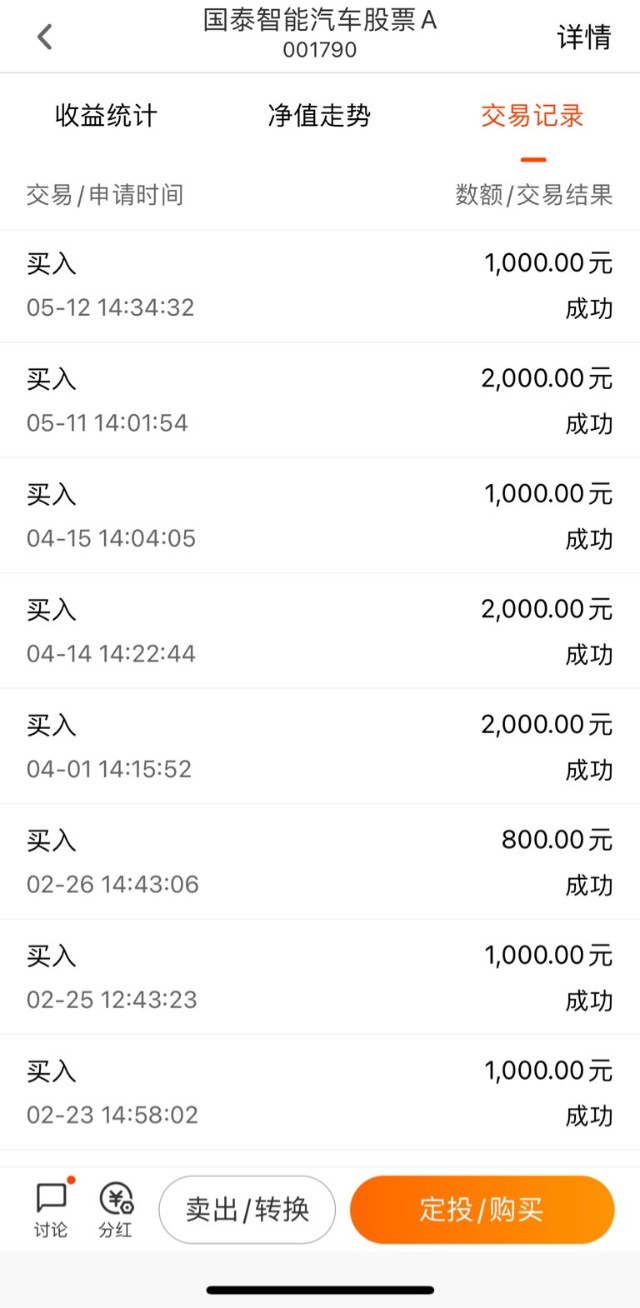View the 02-25 12:43:23 transaction

[x=320, y=977]
